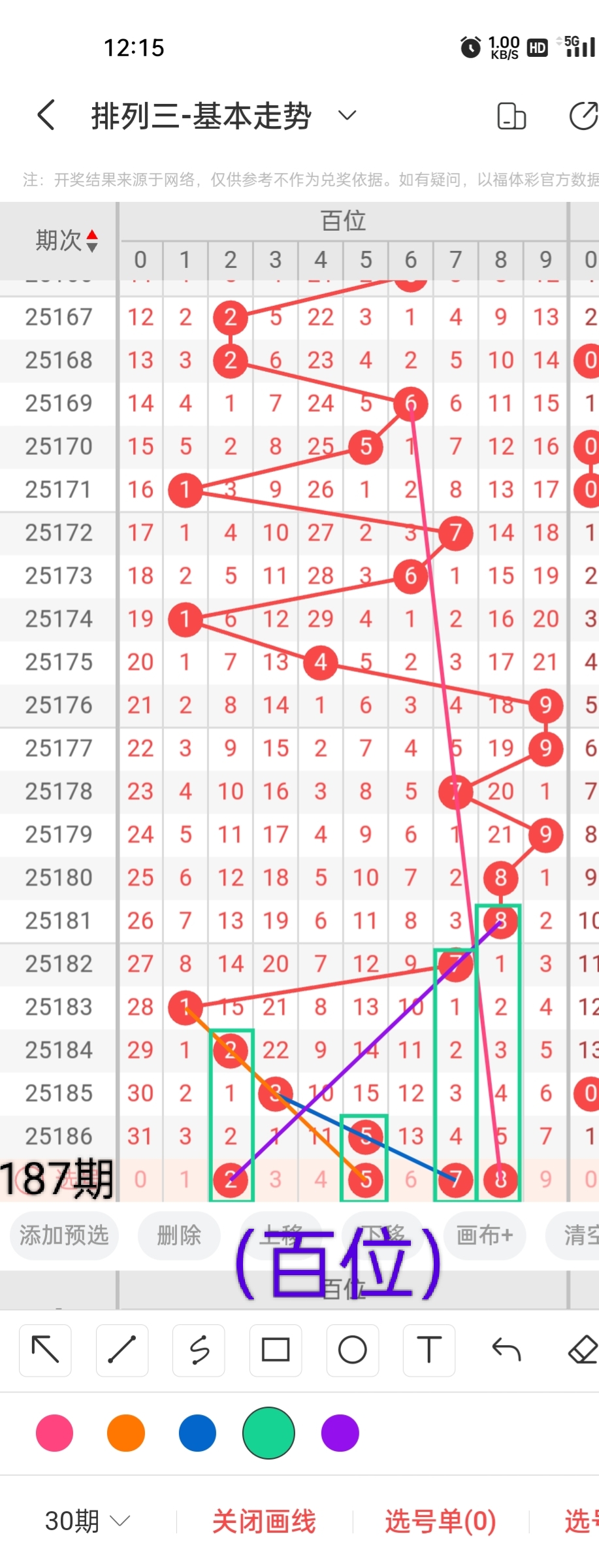Tap the 添加预选 button
599x1568 pixels.
(x=64, y=1235)
